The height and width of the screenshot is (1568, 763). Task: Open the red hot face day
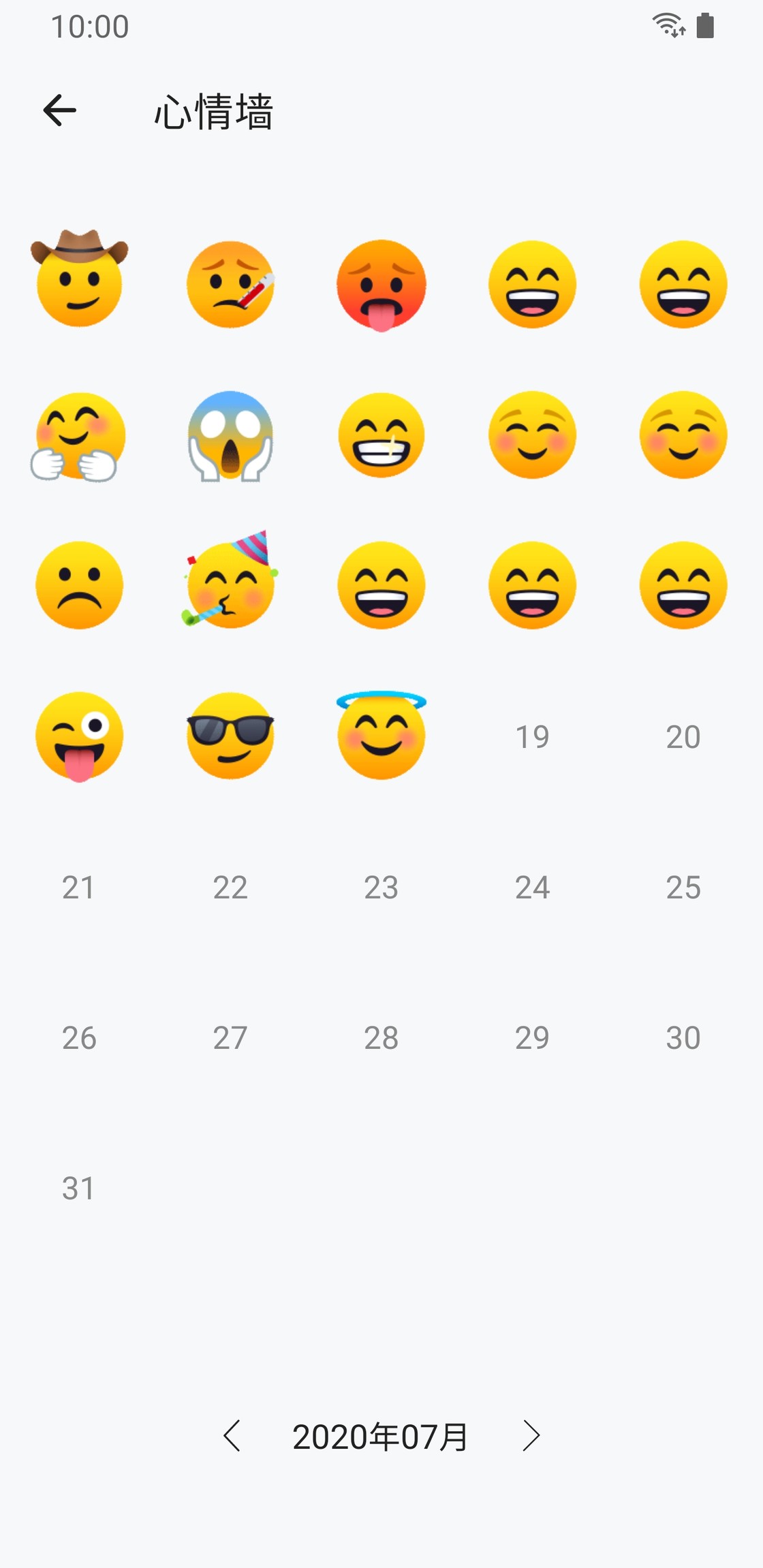pos(381,285)
